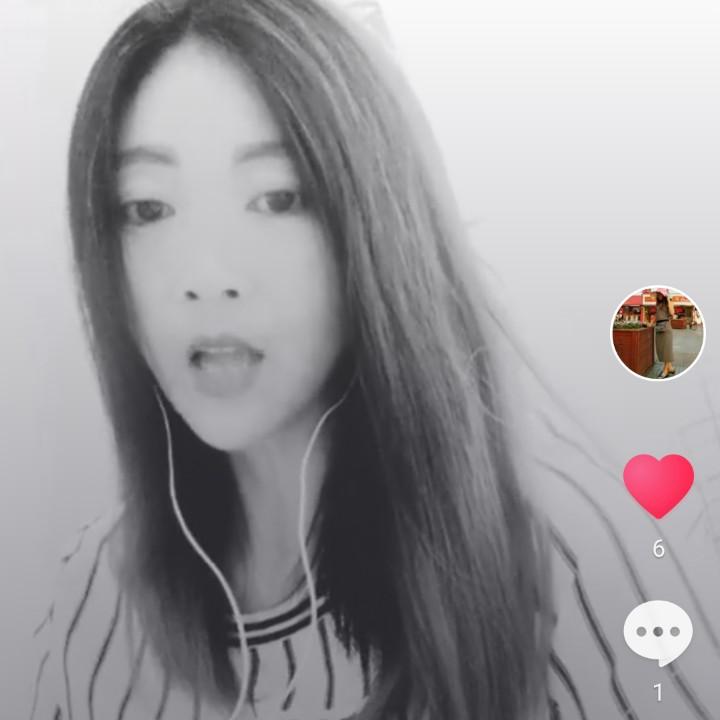Like this video with the heart
720x720 pixels.
(658, 485)
